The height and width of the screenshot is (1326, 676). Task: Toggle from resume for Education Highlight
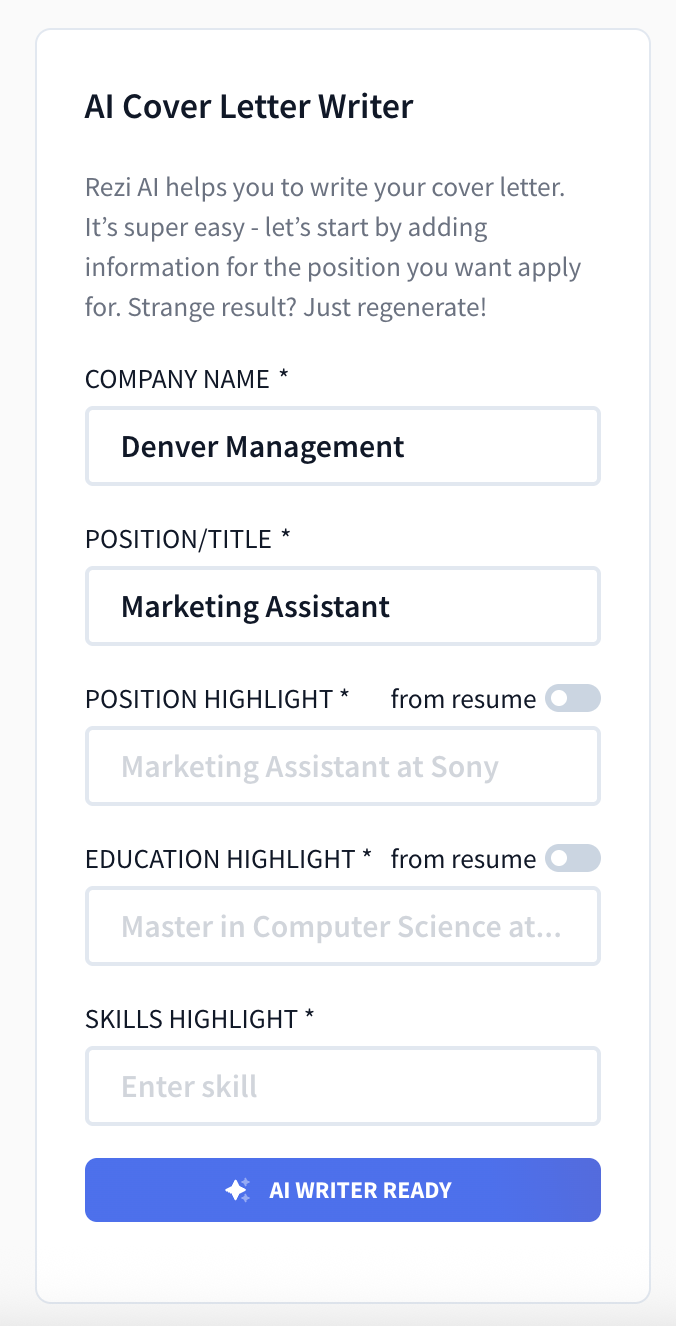click(x=573, y=859)
